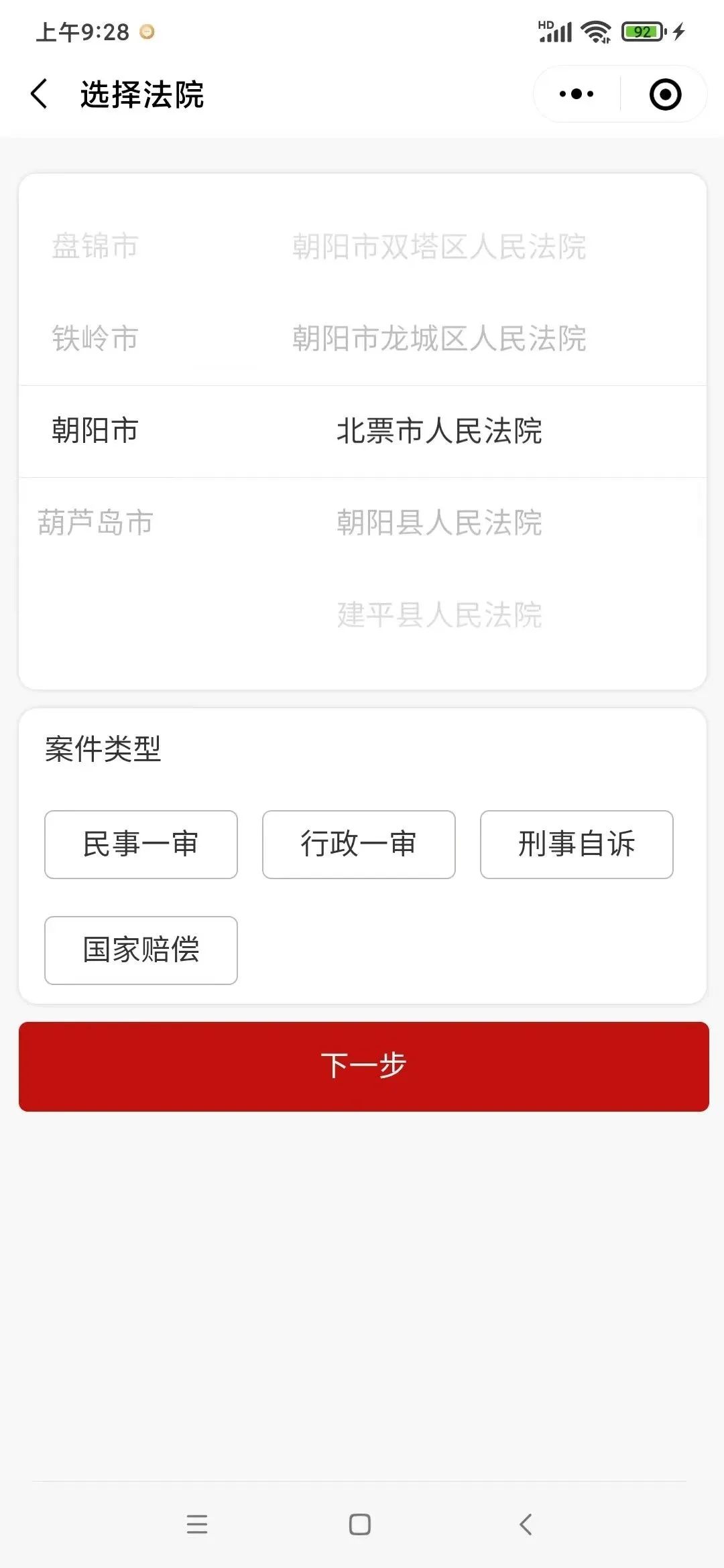Image resolution: width=724 pixels, height=1568 pixels.
Task: Close the mini program via target icon
Action: point(665,94)
